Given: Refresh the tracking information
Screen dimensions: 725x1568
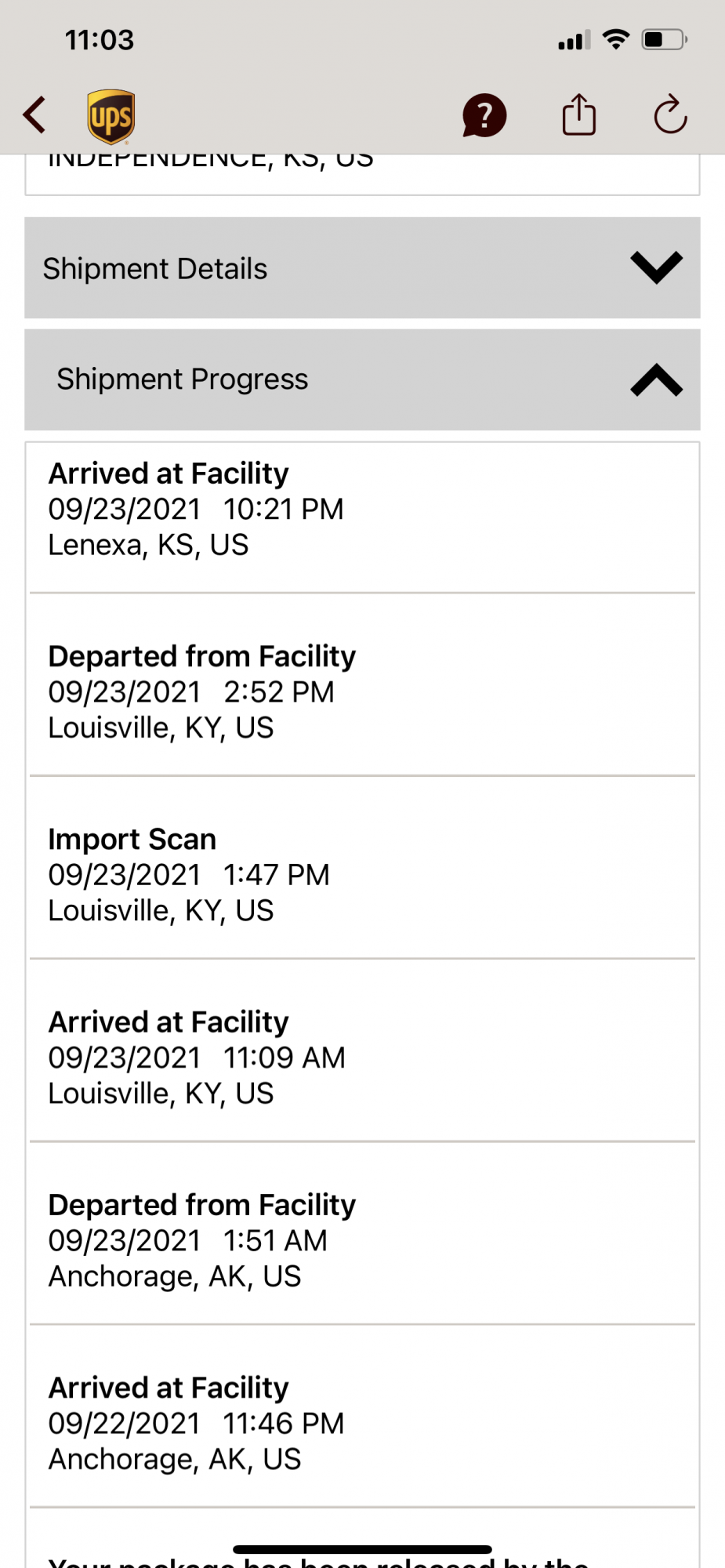Looking at the screenshot, I should (670, 115).
